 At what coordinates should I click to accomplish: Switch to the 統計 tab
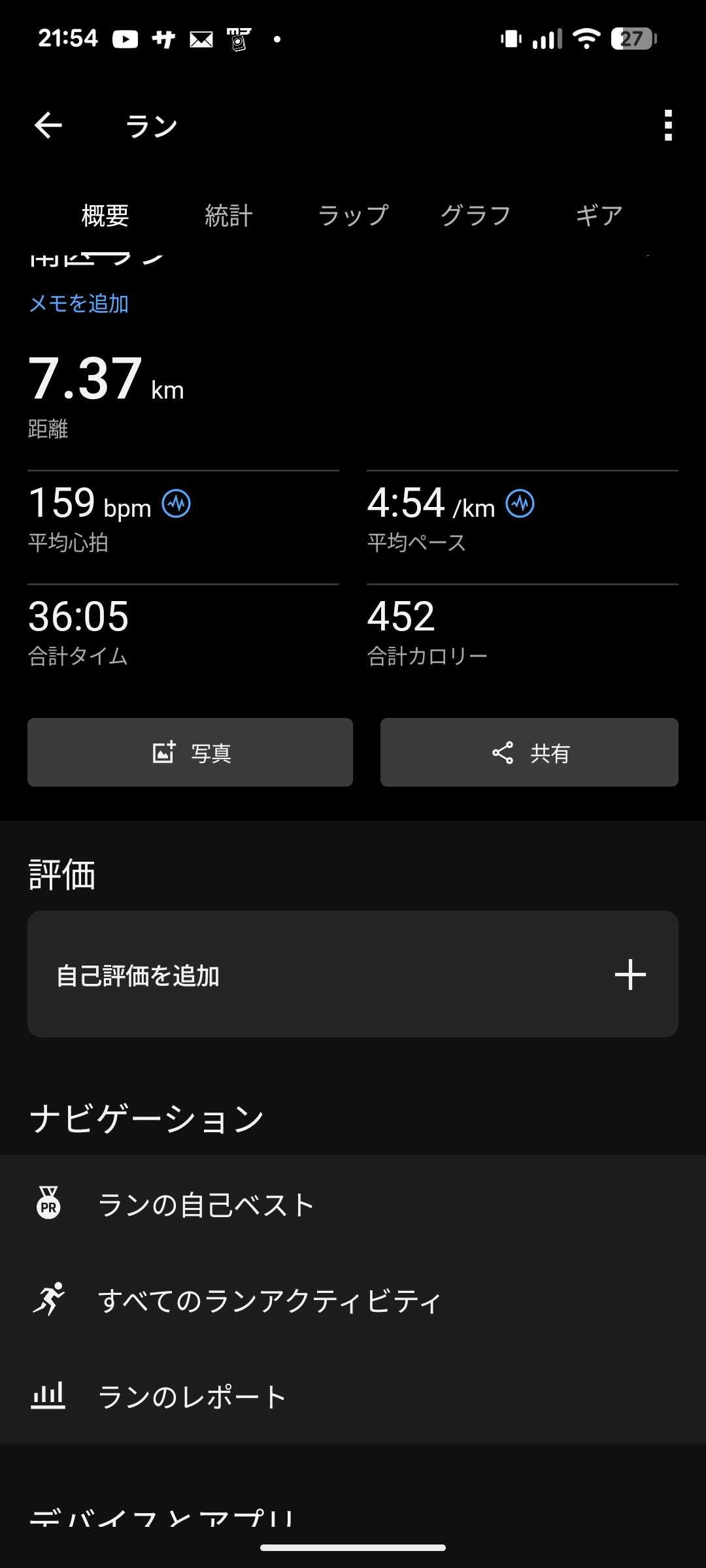[229, 216]
